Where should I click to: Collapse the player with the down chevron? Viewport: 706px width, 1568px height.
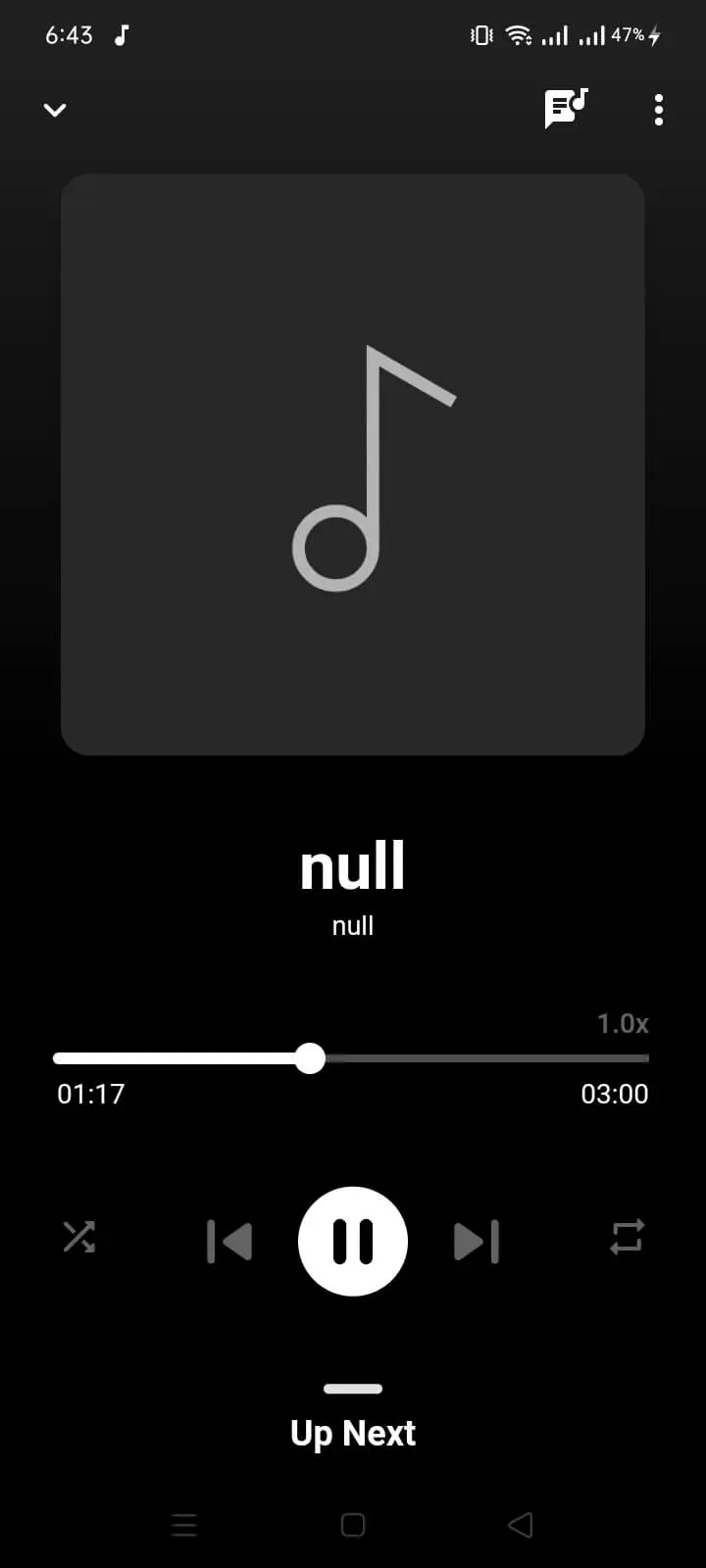55,110
